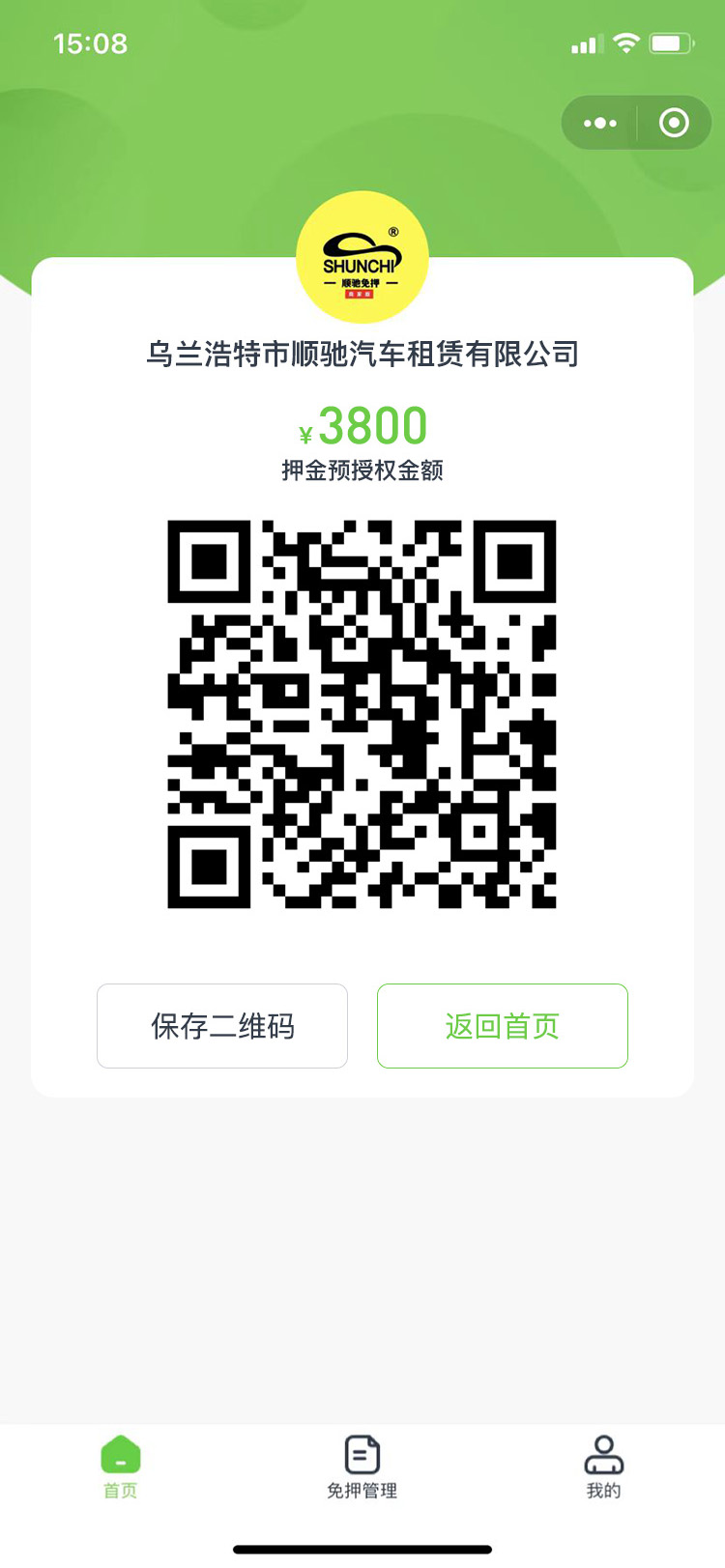Image resolution: width=725 pixels, height=1568 pixels.
Task: Open the mini program more options menu
Action: point(600,123)
